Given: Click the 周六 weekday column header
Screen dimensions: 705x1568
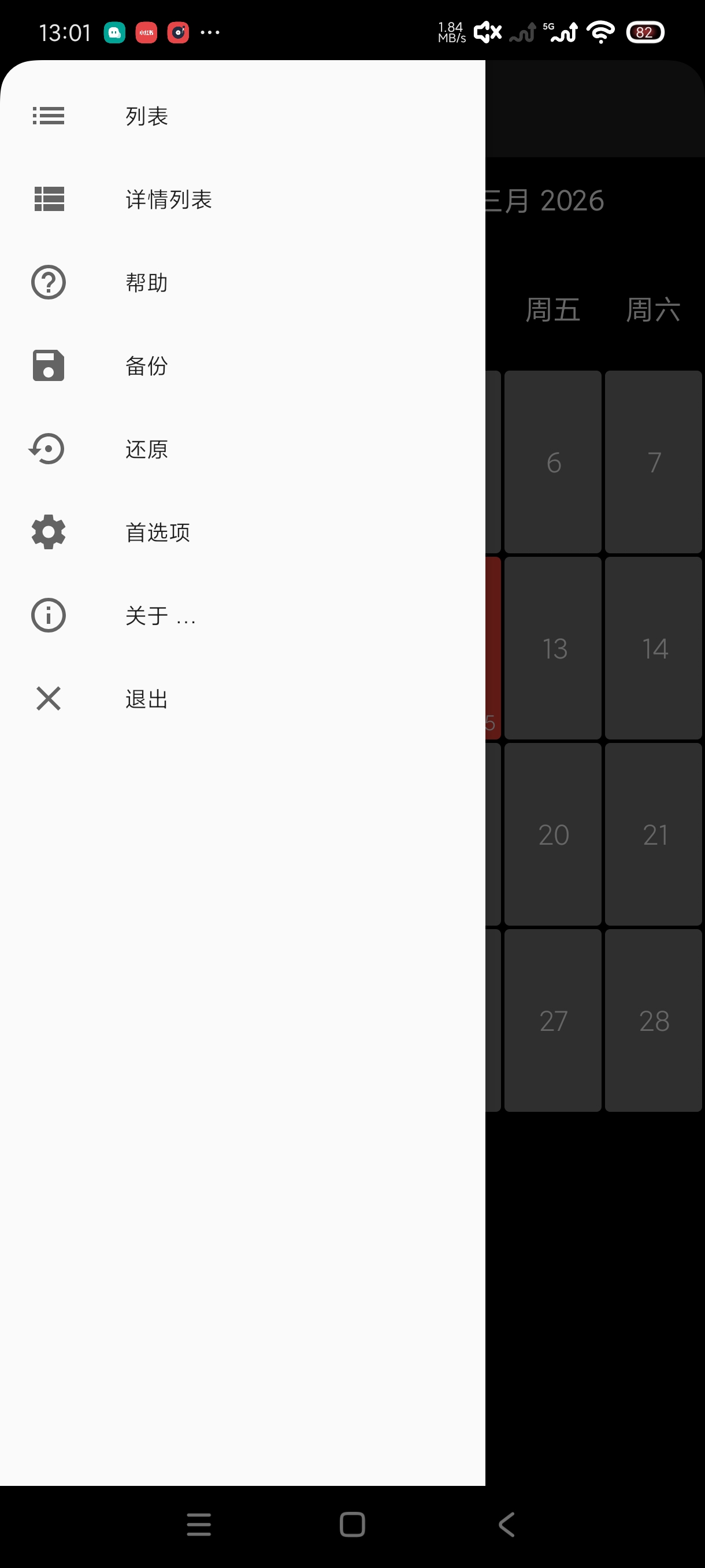Looking at the screenshot, I should coord(652,309).
